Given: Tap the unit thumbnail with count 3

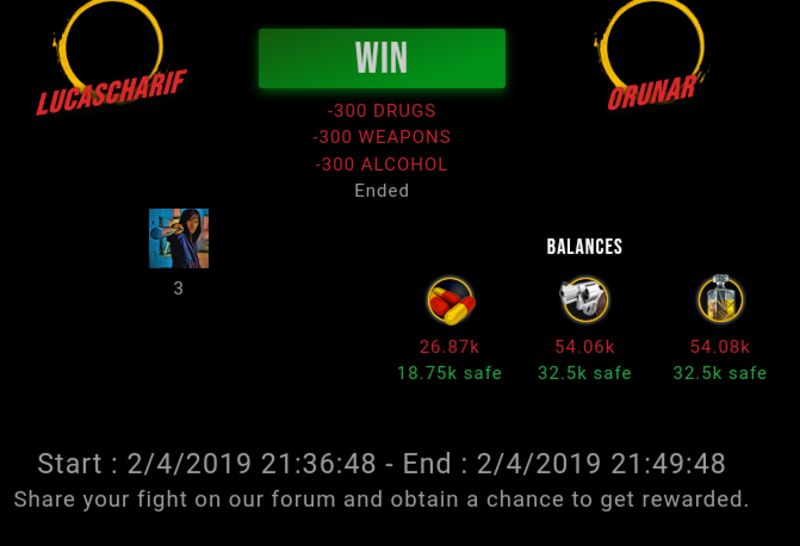Looking at the screenshot, I should click(x=179, y=238).
